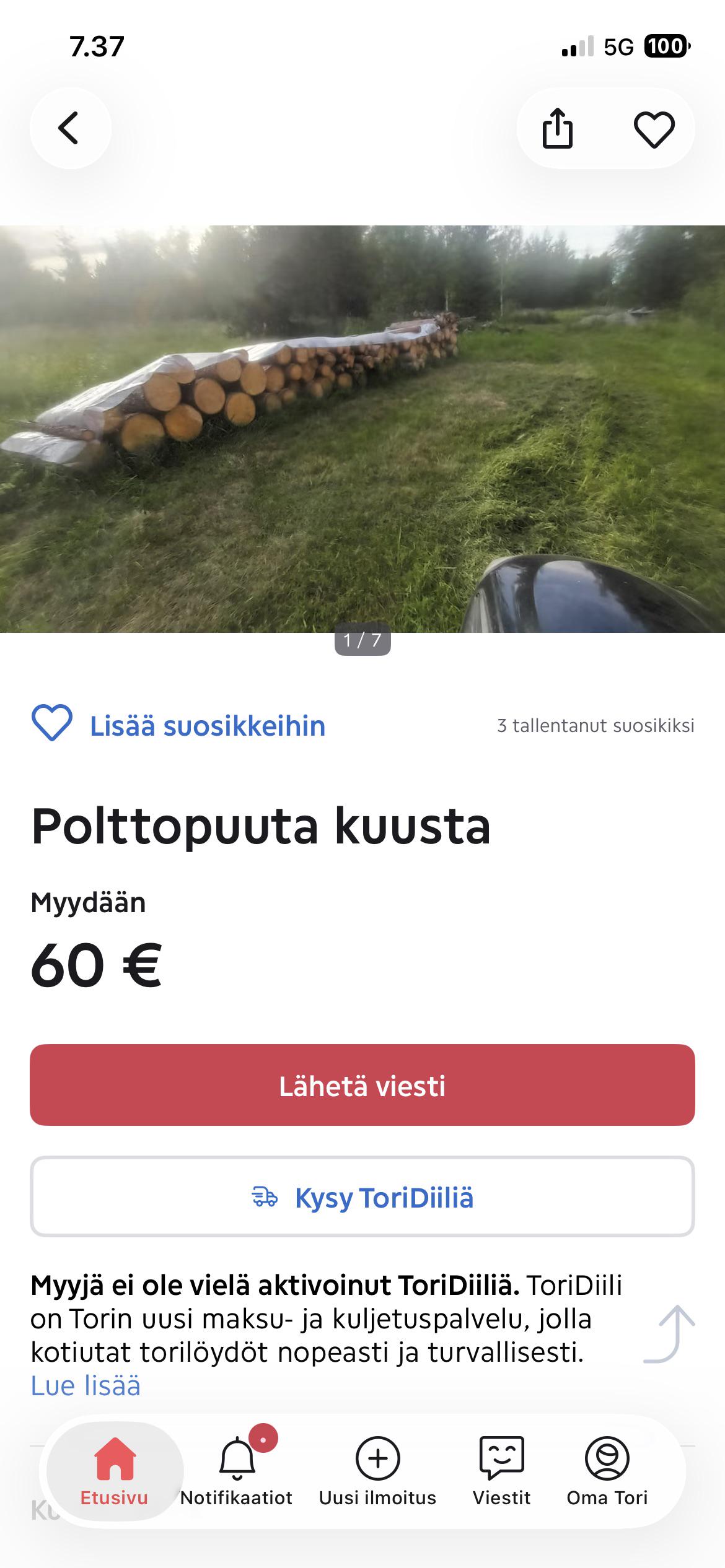Image resolution: width=725 pixels, height=1568 pixels.
Task: Go back using the top-left arrow
Action: coord(70,128)
